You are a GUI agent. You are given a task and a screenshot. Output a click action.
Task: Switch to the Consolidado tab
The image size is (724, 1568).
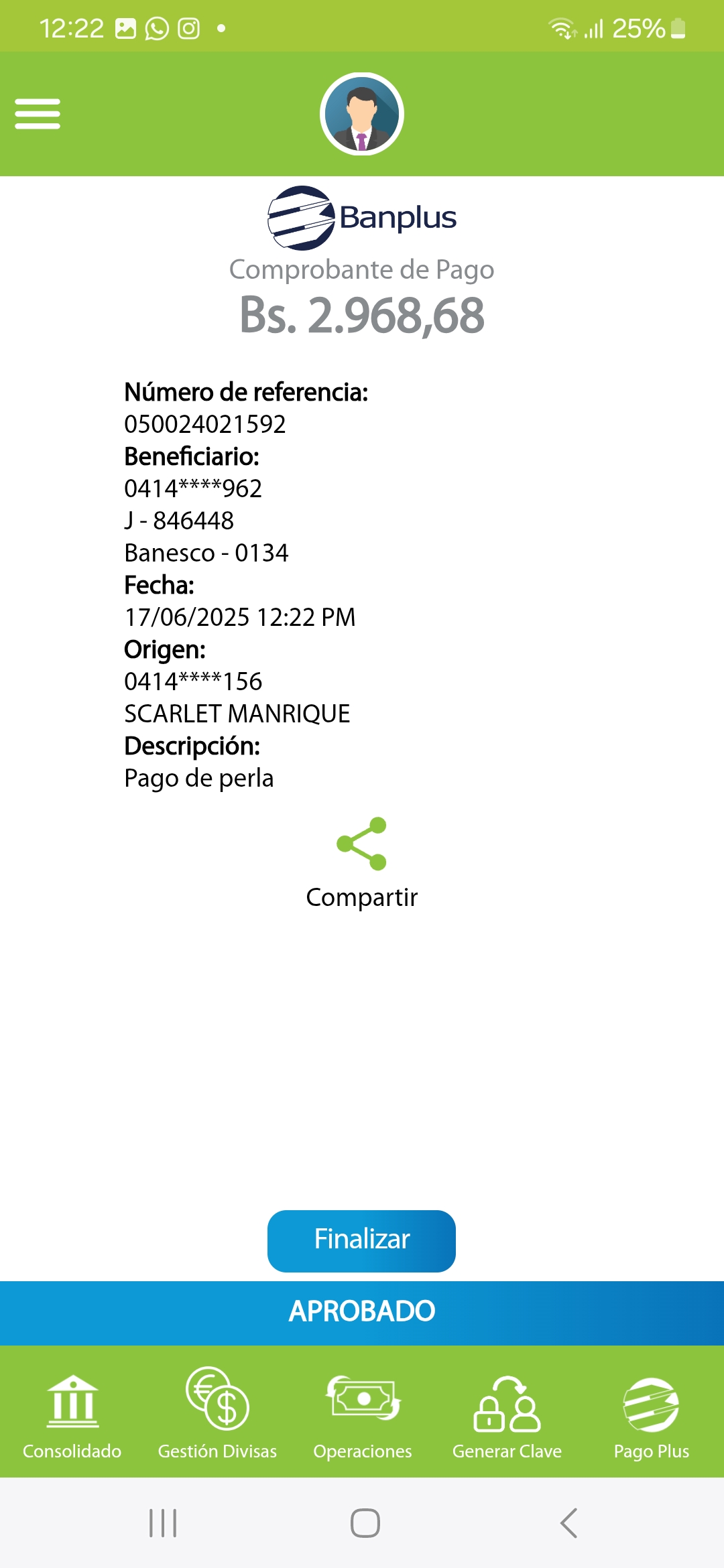(x=72, y=1413)
